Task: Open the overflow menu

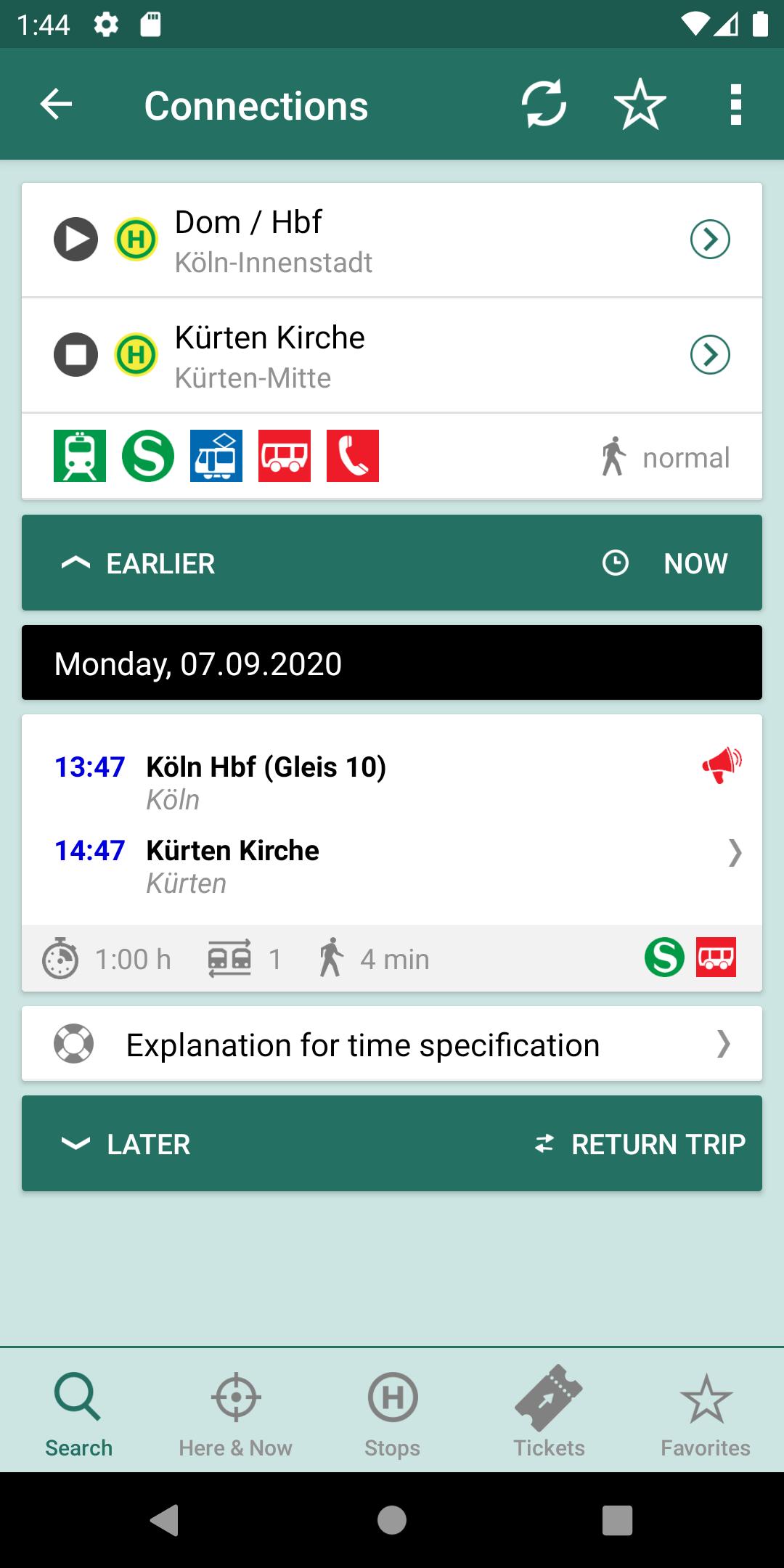Action: pos(735,105)
